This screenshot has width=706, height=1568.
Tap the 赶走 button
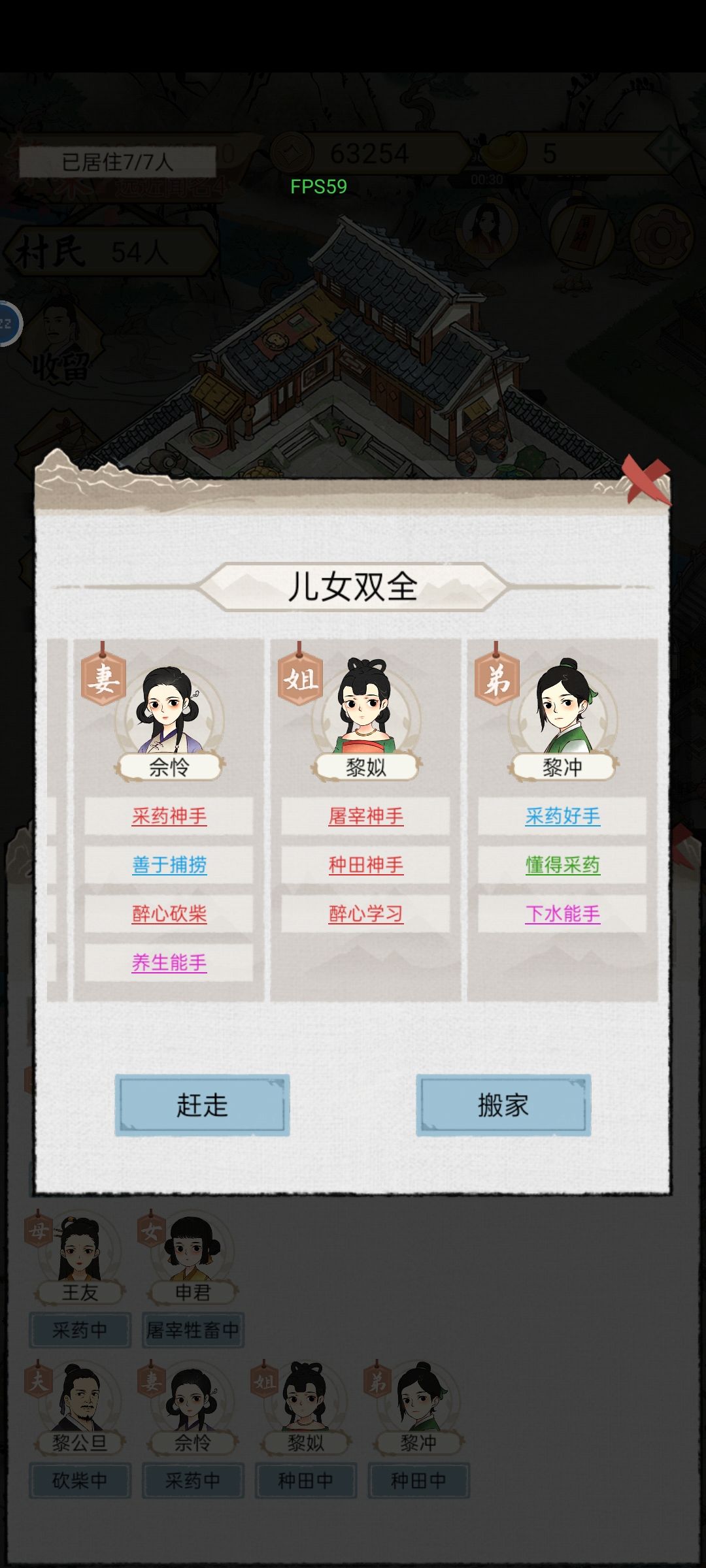(x=202, y=1105)
